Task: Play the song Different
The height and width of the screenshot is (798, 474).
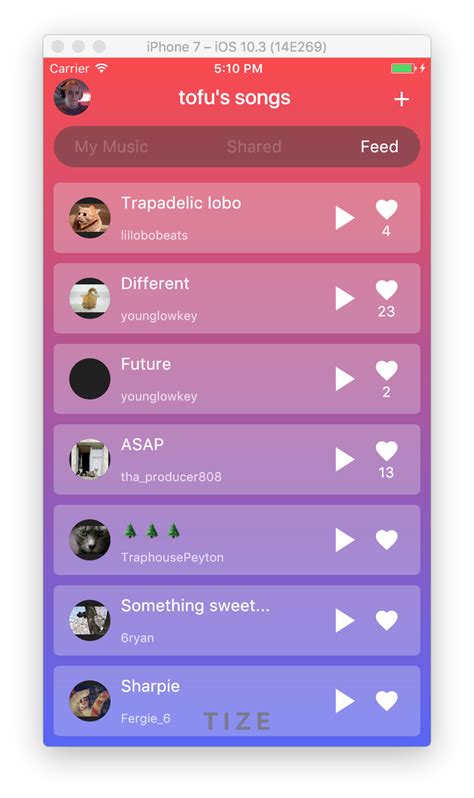Action: 345,298
